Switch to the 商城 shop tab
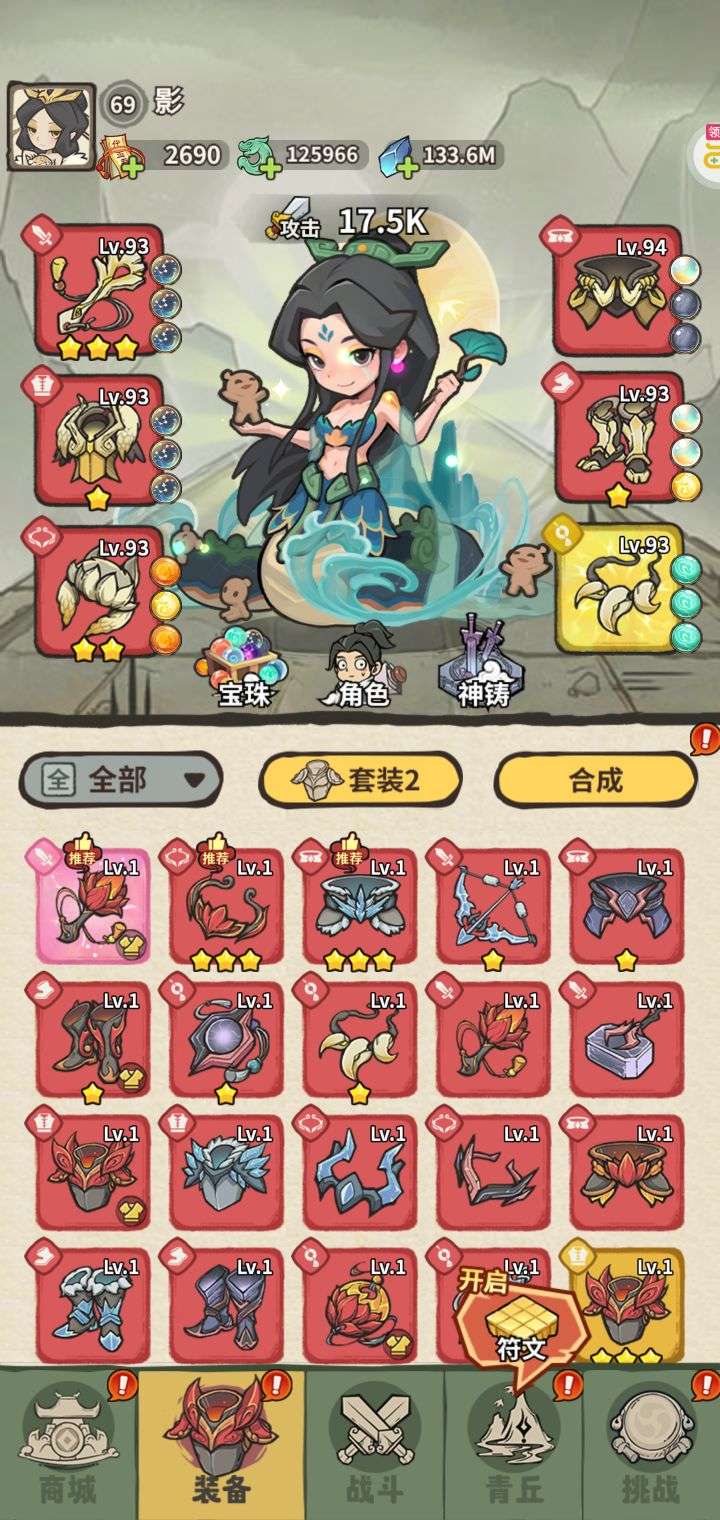The image size is (720, 1520). coord(68,1447)
